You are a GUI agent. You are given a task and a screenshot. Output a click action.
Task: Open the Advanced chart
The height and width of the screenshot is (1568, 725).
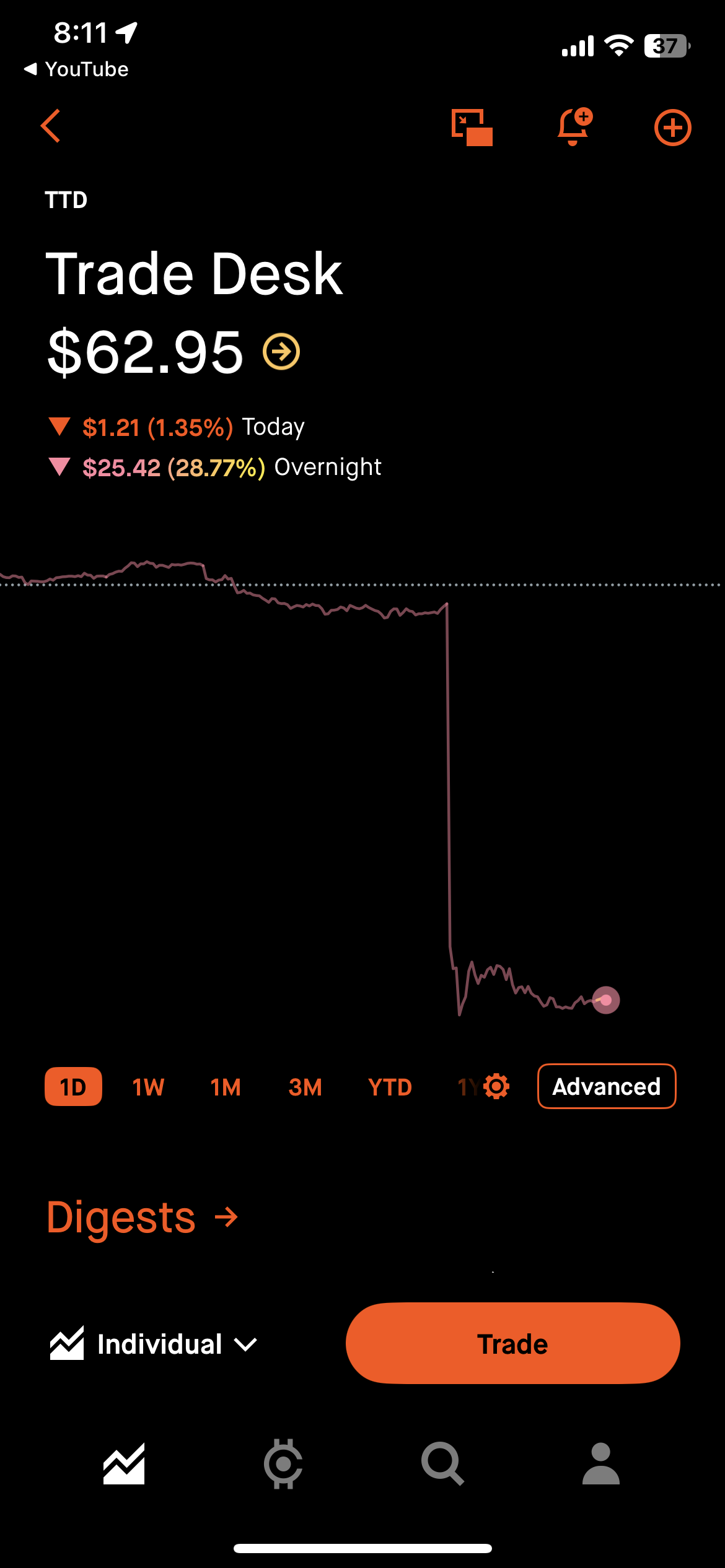pyautogui.click(x=607, y=1086)
